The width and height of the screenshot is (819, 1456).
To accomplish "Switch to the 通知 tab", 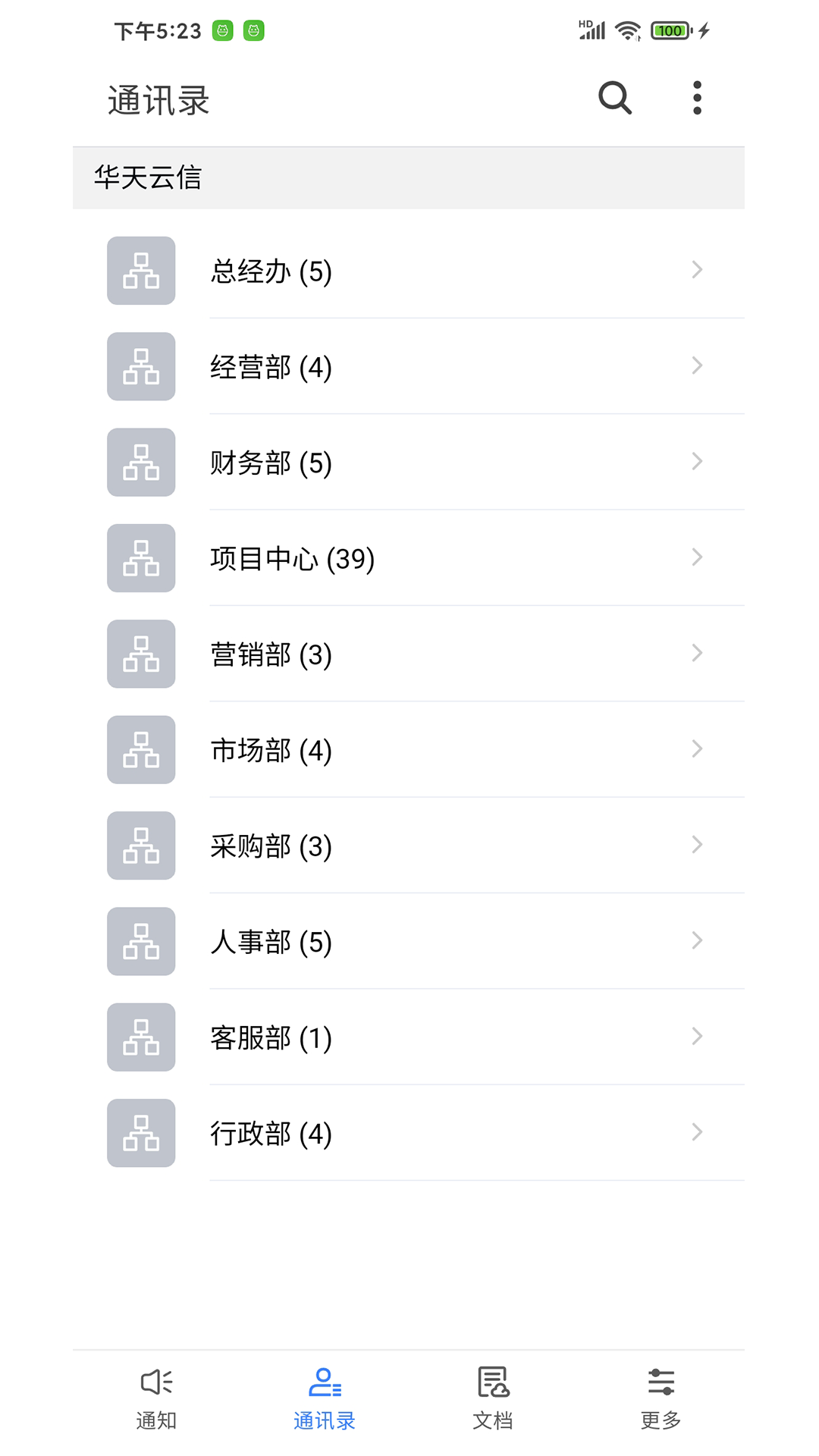I will [x=155, y=1399].
